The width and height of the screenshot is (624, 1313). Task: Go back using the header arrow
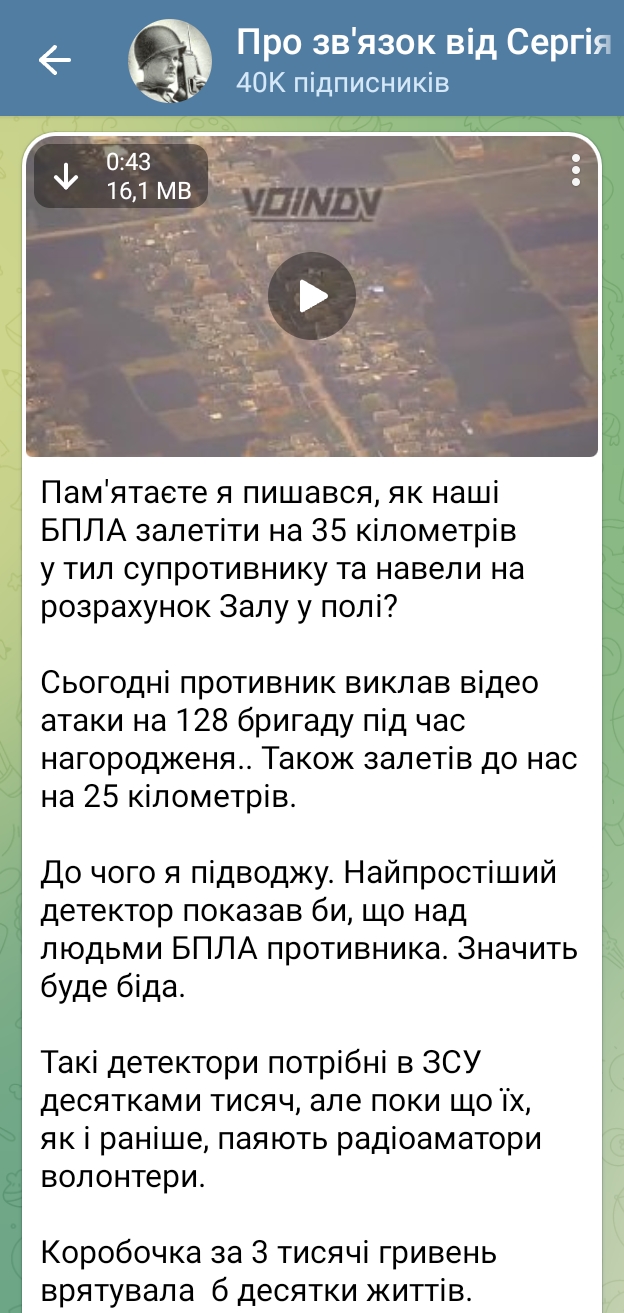tap(55, 61)
